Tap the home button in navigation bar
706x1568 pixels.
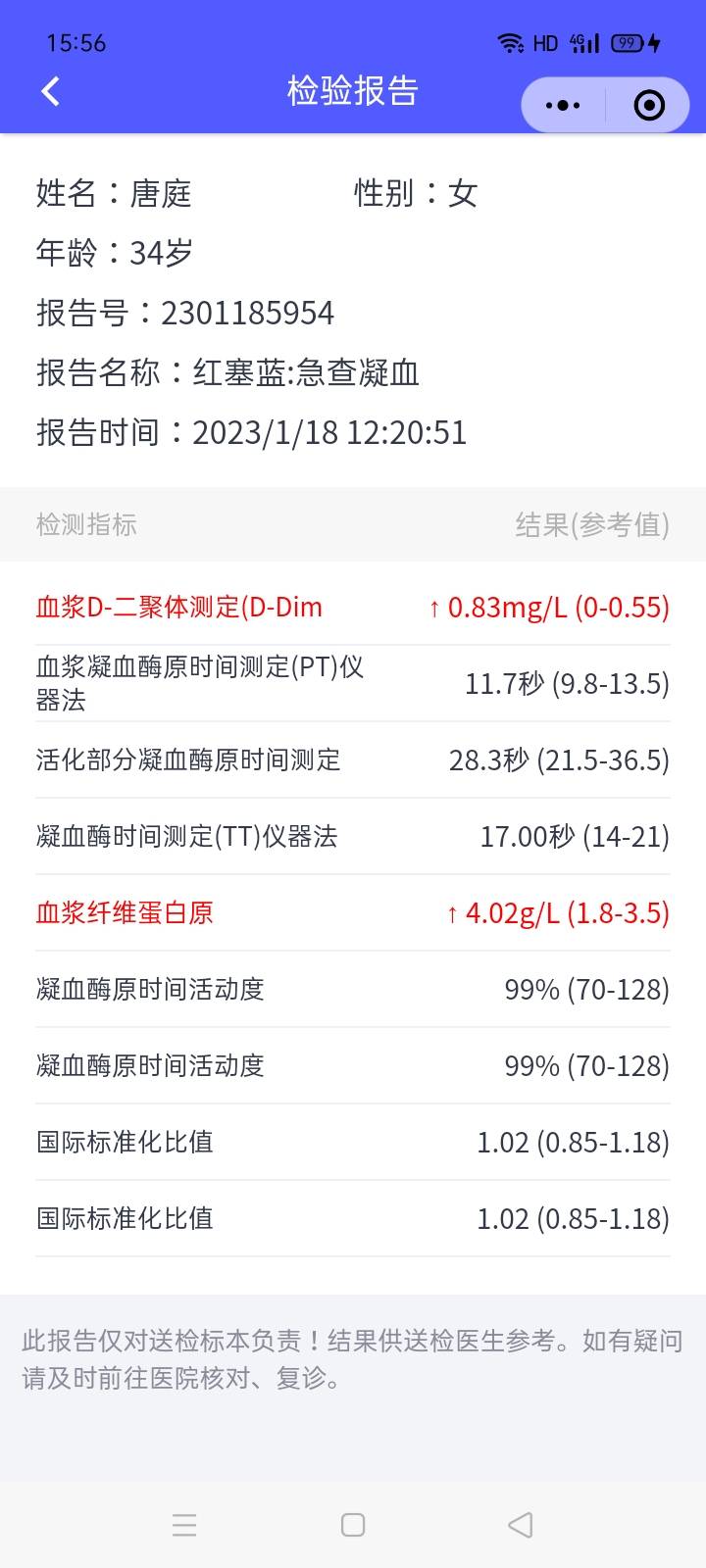coord(351,1525)
